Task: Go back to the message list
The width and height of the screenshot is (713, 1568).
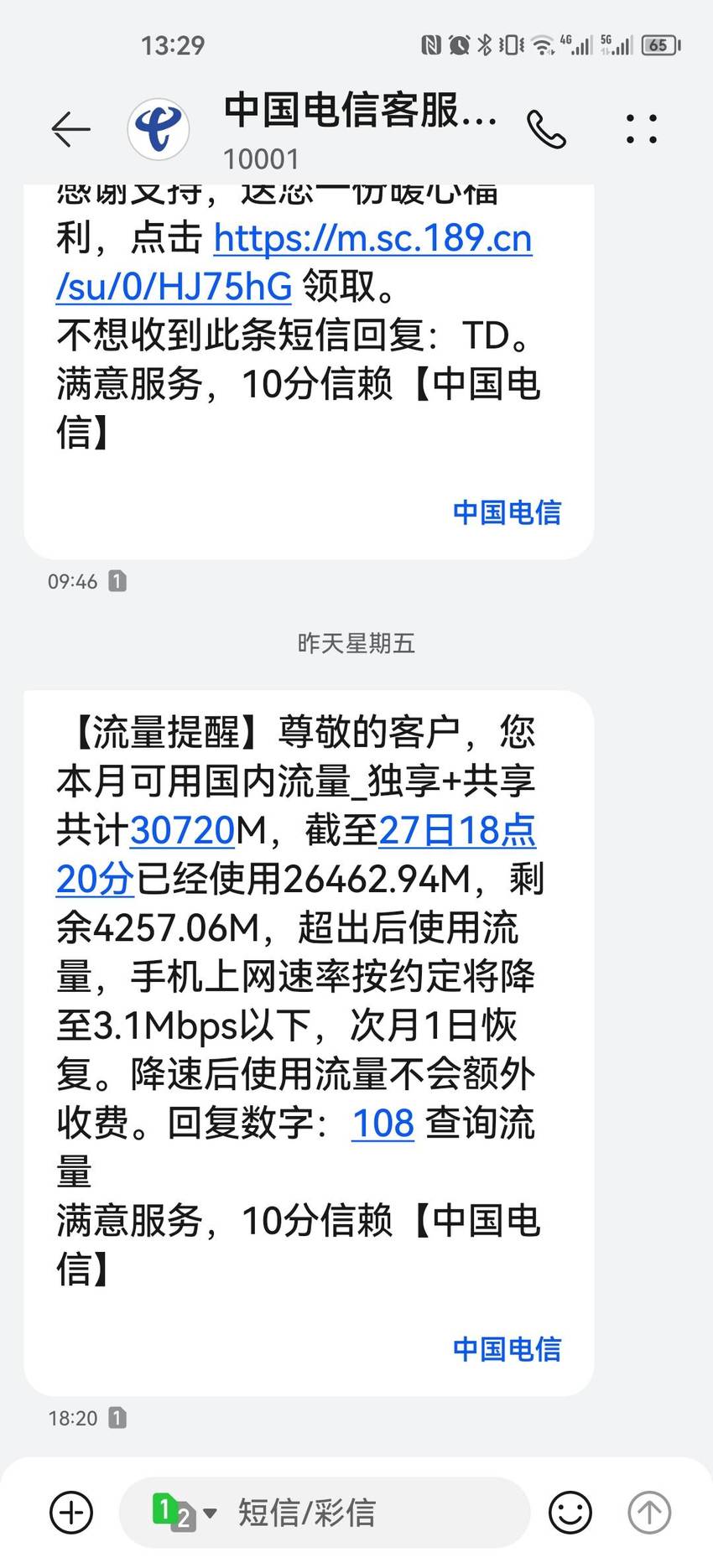Action: click(x=70, y=129)
